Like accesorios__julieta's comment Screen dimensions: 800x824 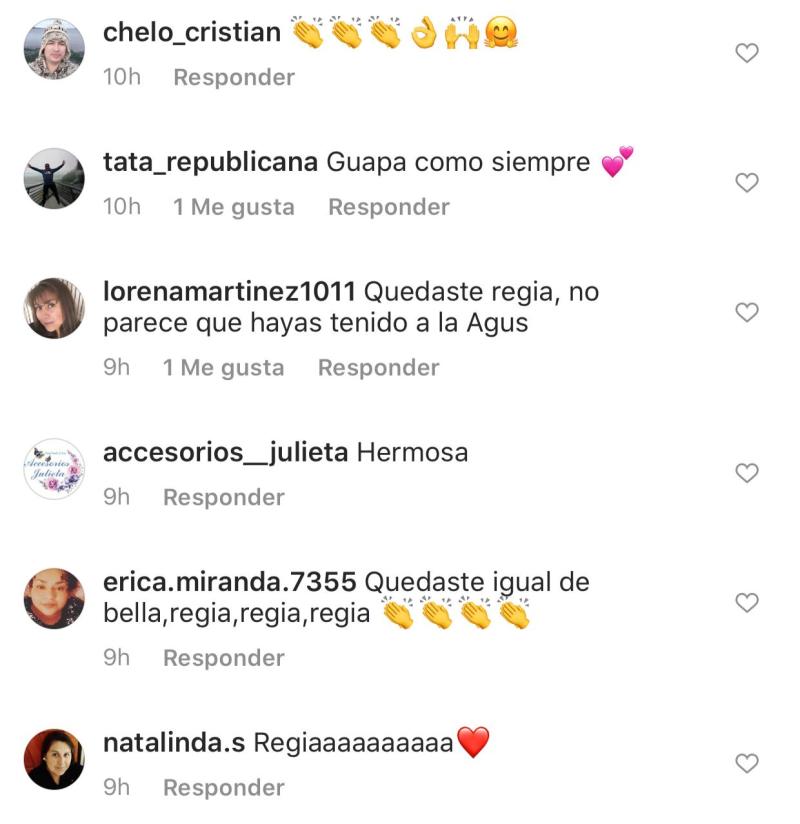click(747, 473)
